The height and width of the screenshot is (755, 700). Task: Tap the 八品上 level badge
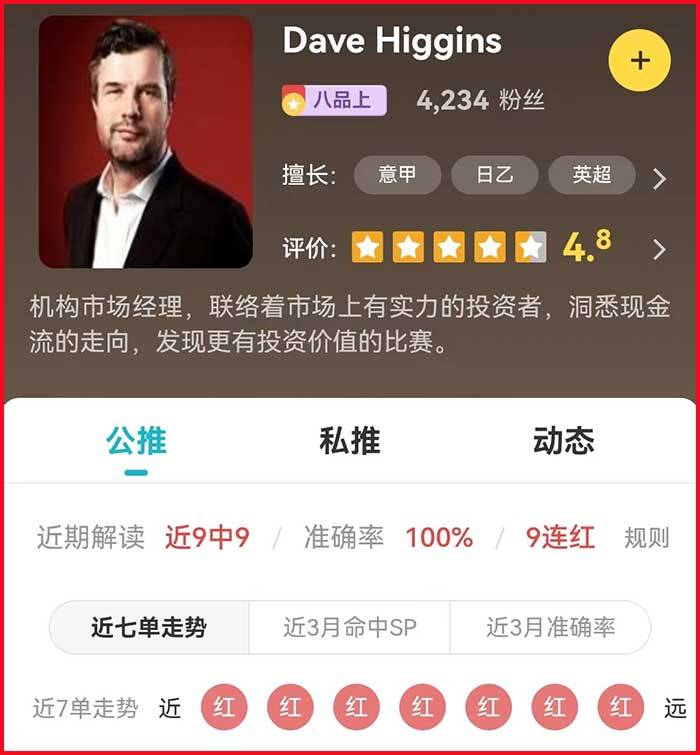click(x=334, y=100)
